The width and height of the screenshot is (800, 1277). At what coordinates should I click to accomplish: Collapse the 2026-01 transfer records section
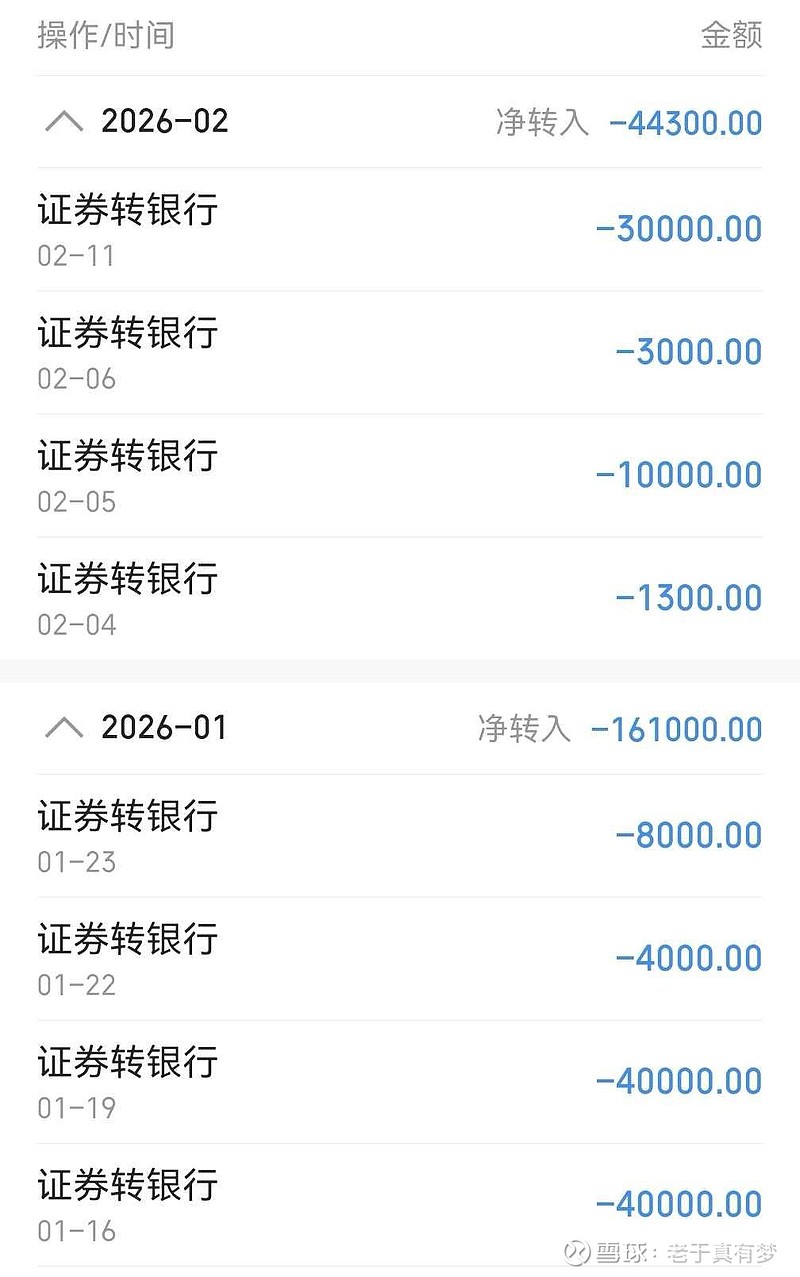click(65, 728)
